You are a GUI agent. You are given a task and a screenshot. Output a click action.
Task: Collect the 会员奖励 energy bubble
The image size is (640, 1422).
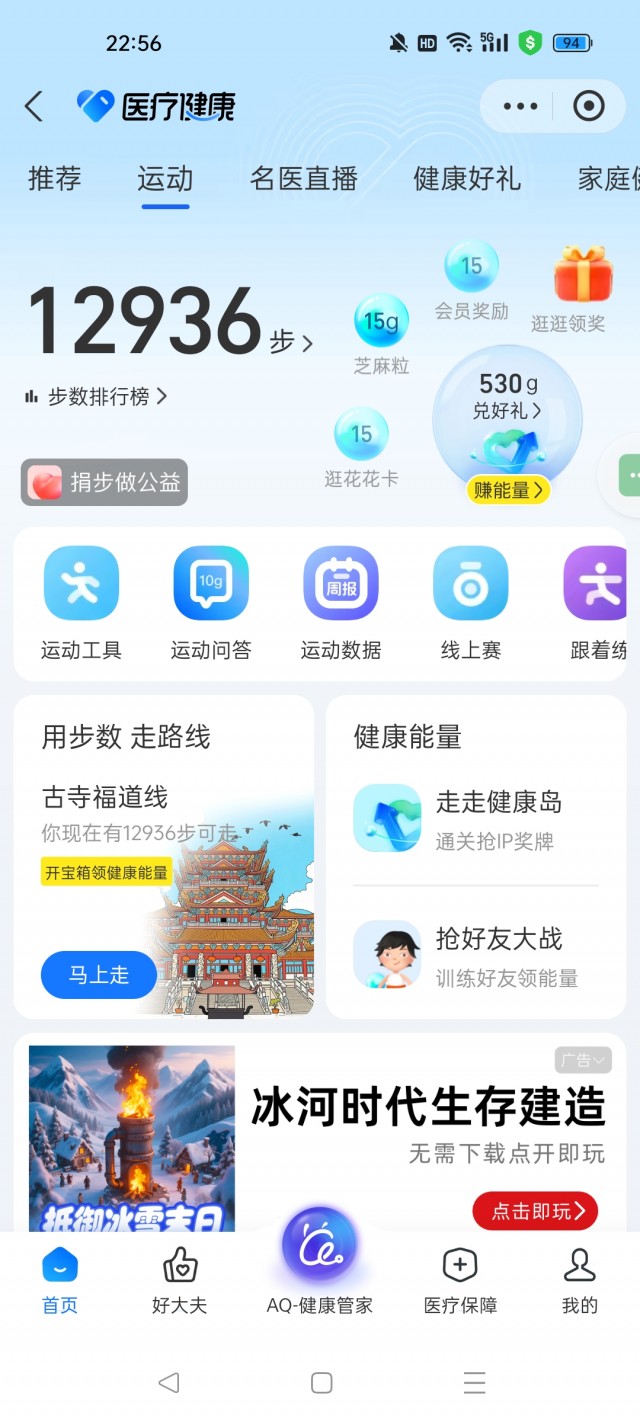[471, 267]
